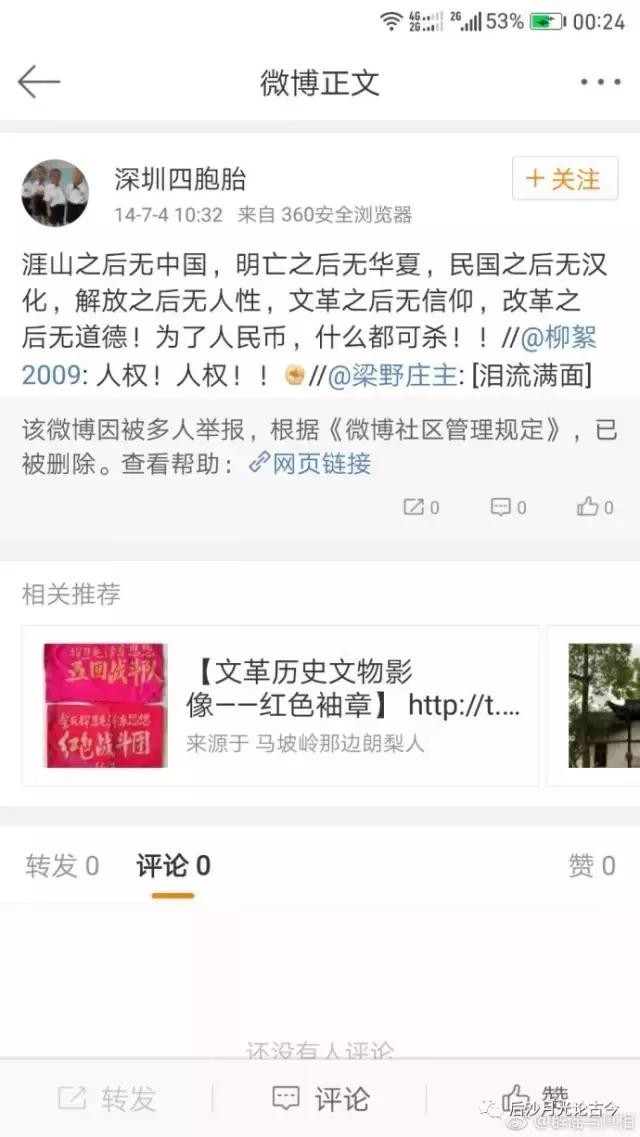Like via the bottom 赞 button

coord(535,1099)
